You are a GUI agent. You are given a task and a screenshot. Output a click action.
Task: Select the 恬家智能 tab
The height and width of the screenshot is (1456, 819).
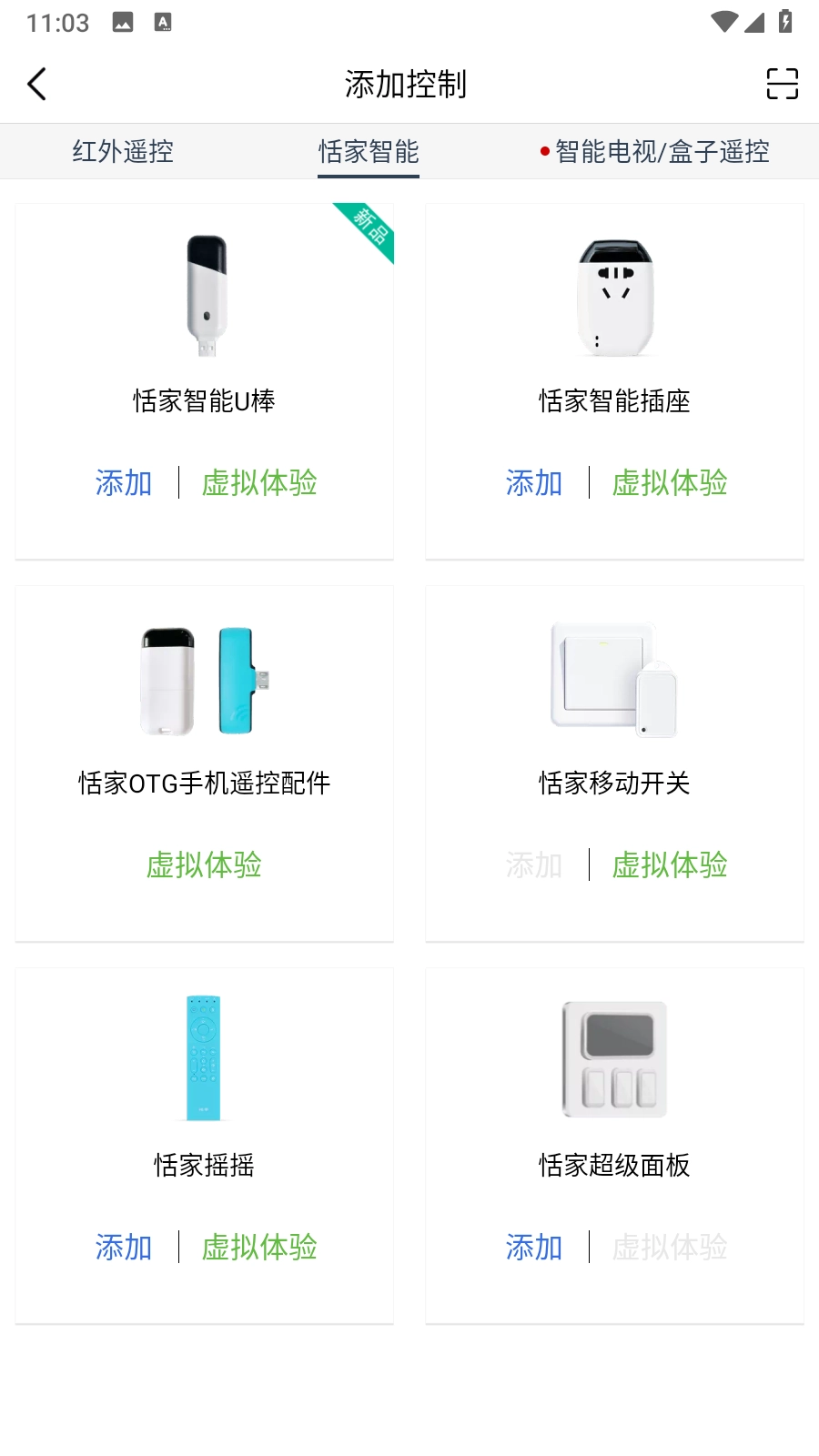[x=369, y=151]
